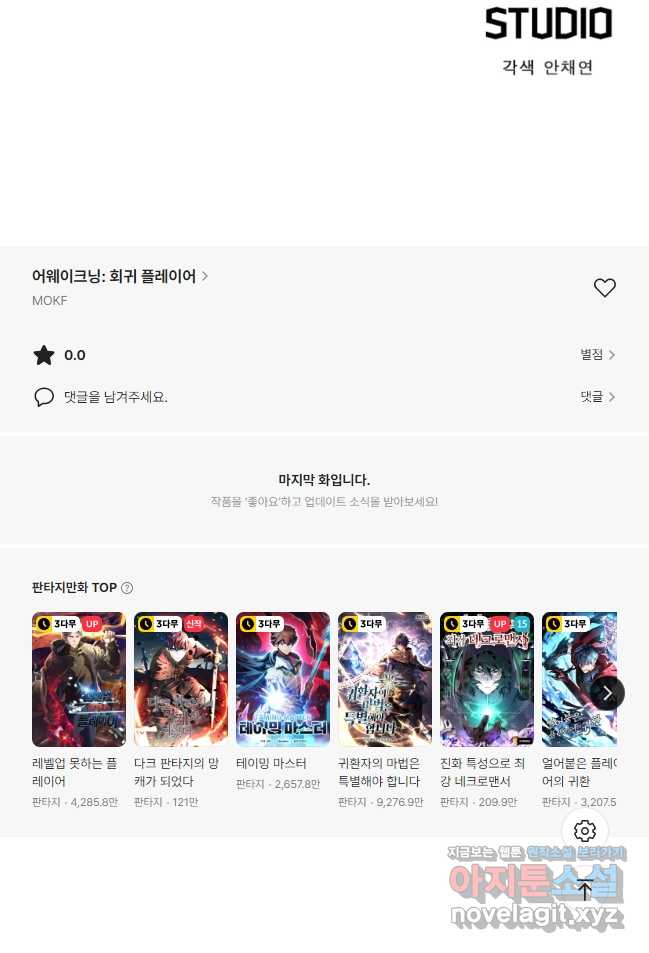Open 다크 판타지의 망캐가 되었다 webtoon
The height and width of the screenshot is (953, 649).
(x=180, y=680)
